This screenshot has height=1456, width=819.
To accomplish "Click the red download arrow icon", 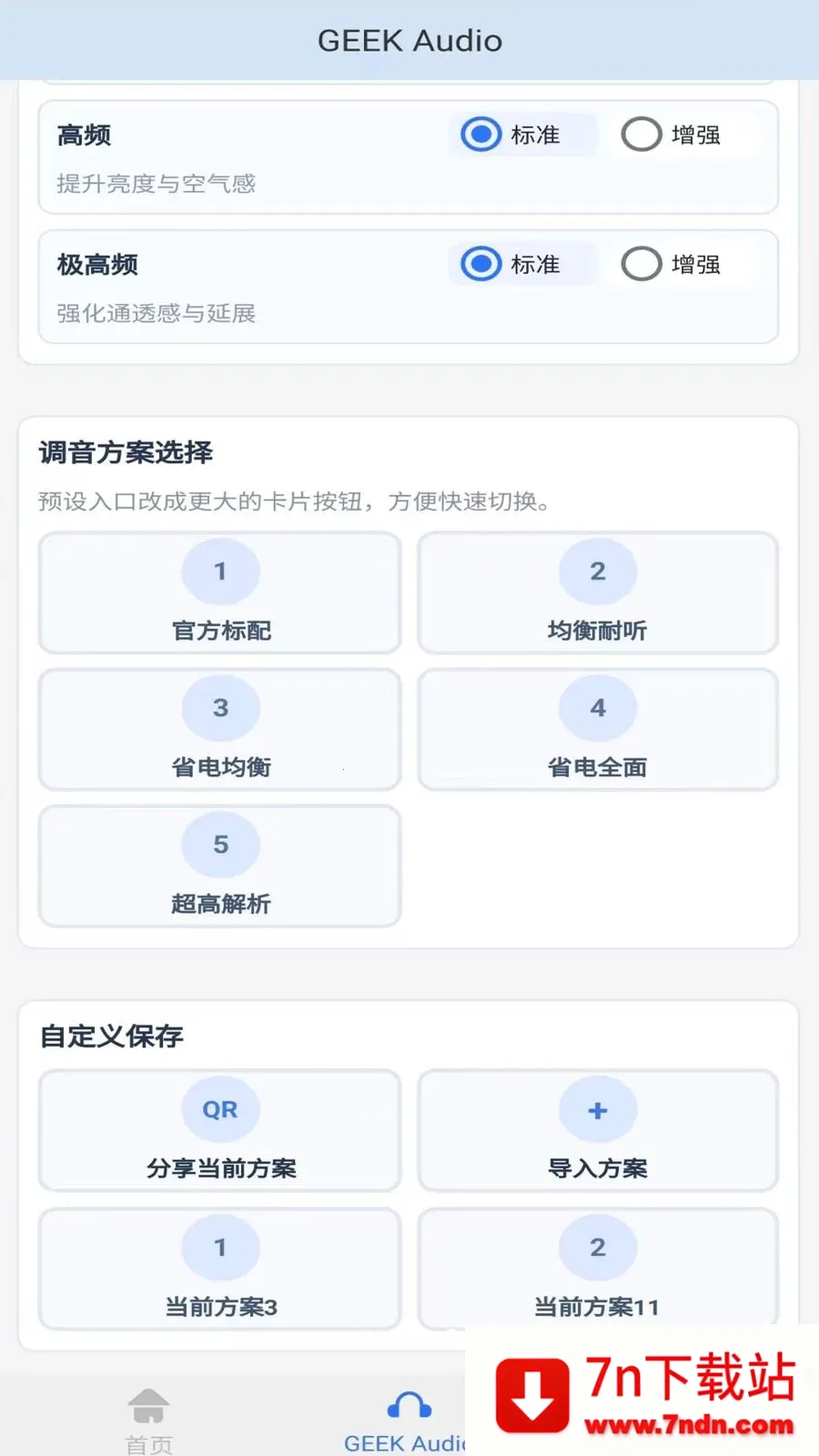I will pyautogui.click(x=535, y=1394).
